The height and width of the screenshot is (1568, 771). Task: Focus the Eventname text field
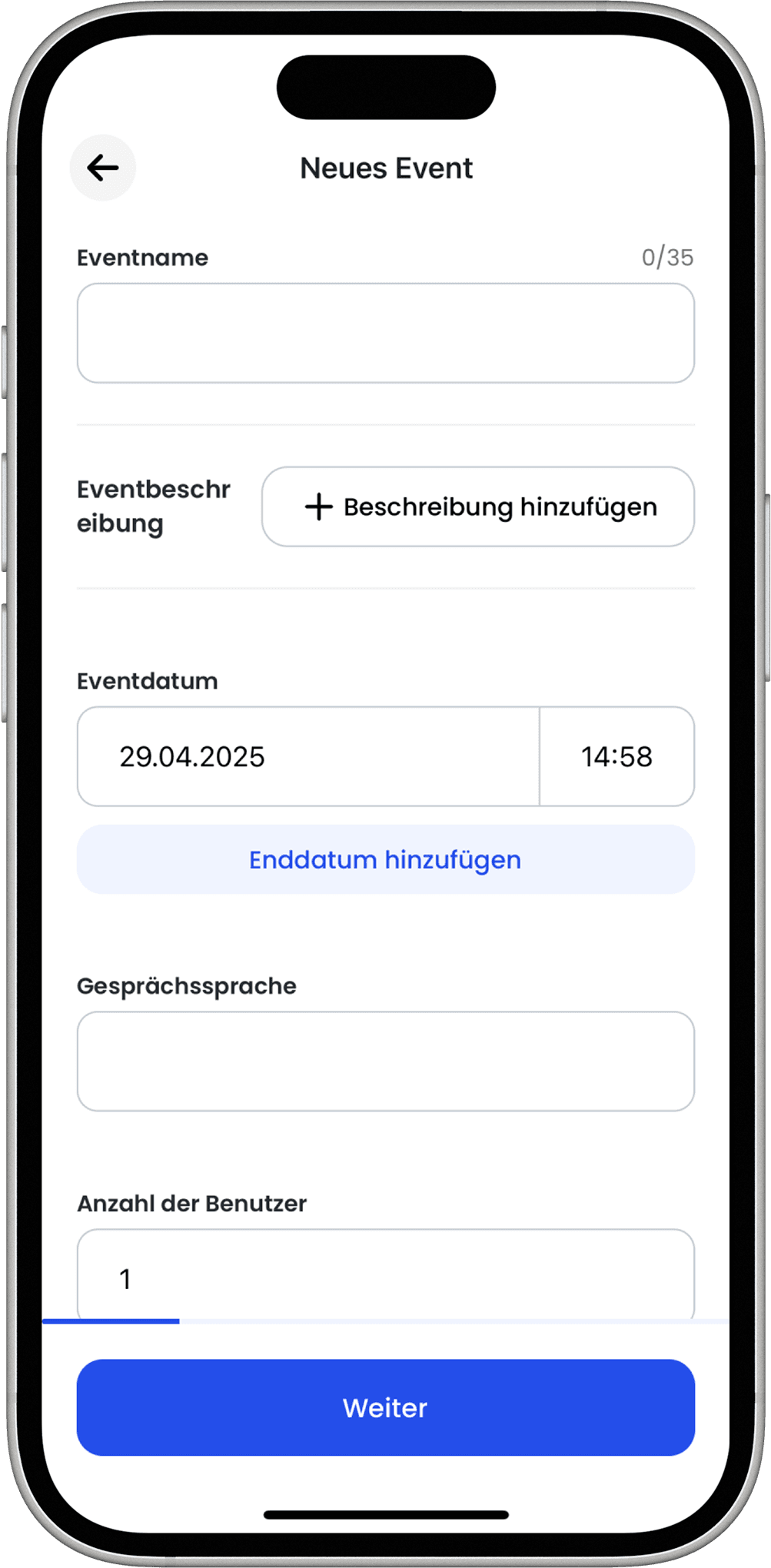pos(385,333)
